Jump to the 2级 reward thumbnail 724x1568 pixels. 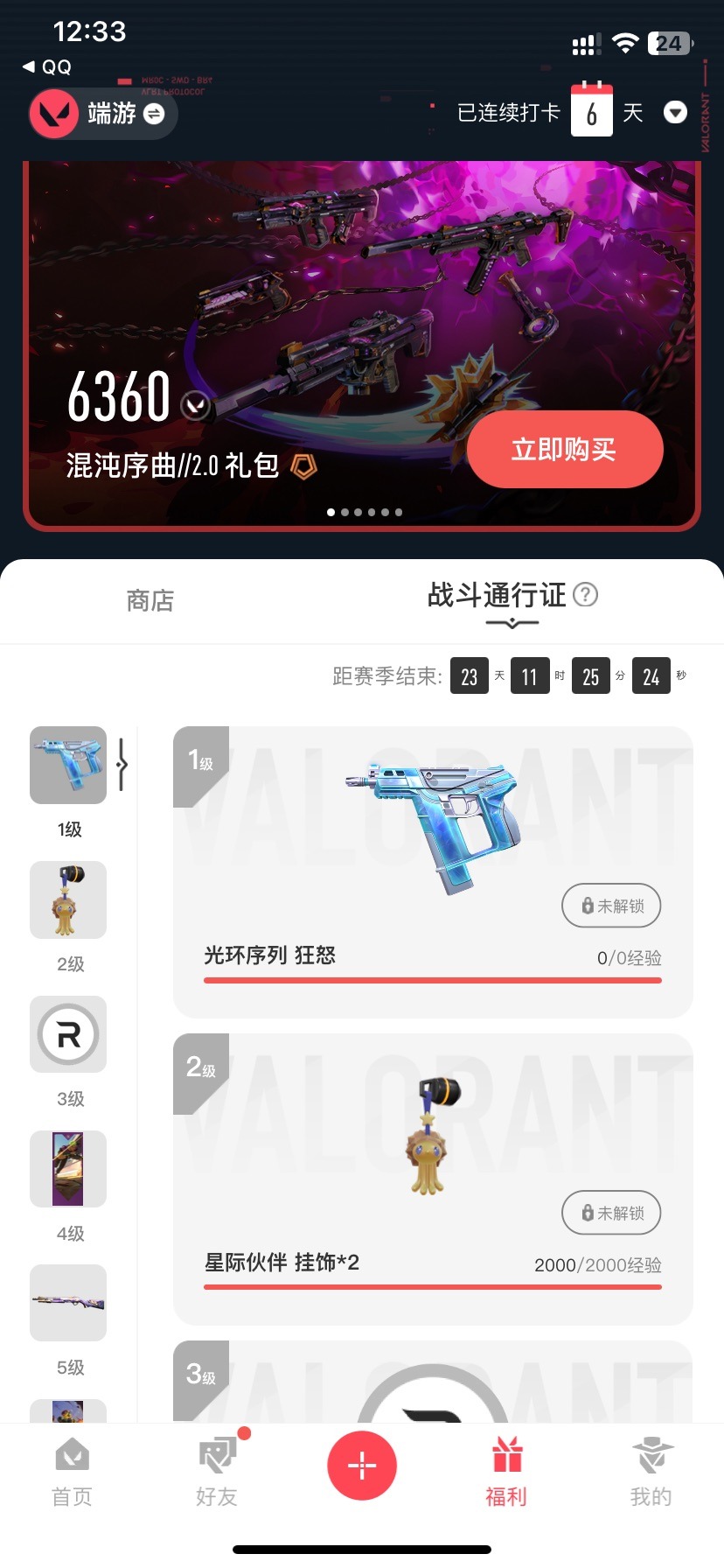pos(68,900)
